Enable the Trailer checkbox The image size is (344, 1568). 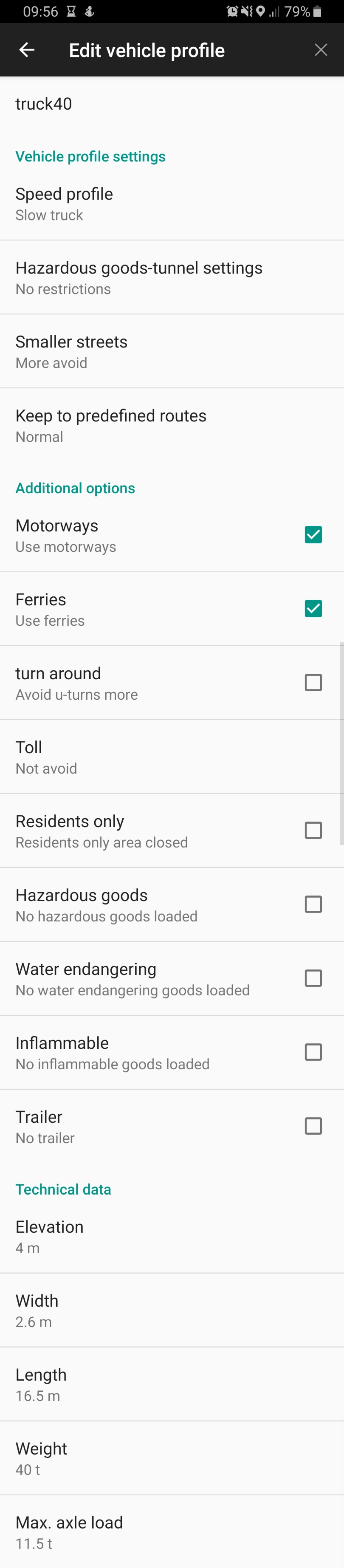tap(313, 1126)
